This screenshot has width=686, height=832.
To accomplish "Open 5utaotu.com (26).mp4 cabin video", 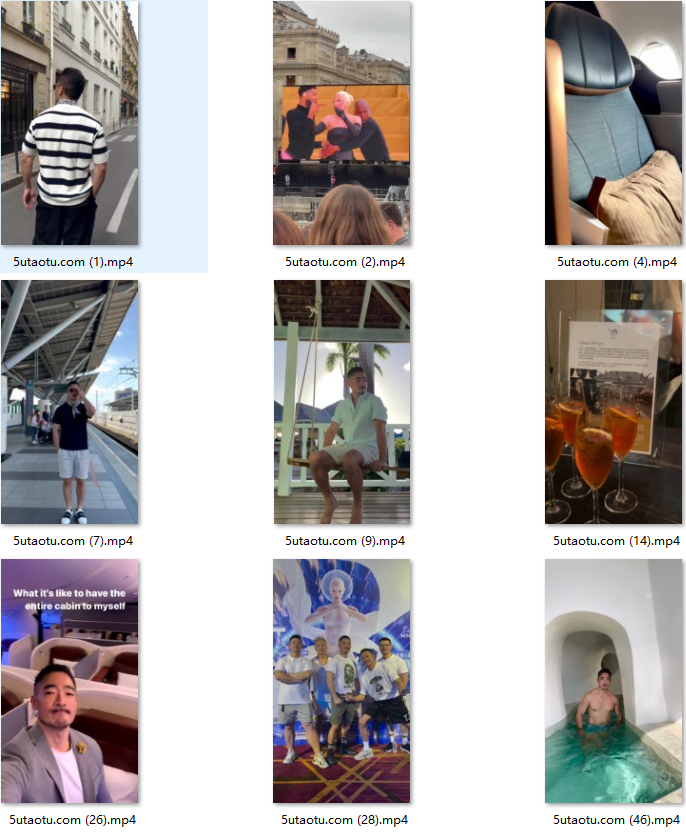I will coord(69,681).
